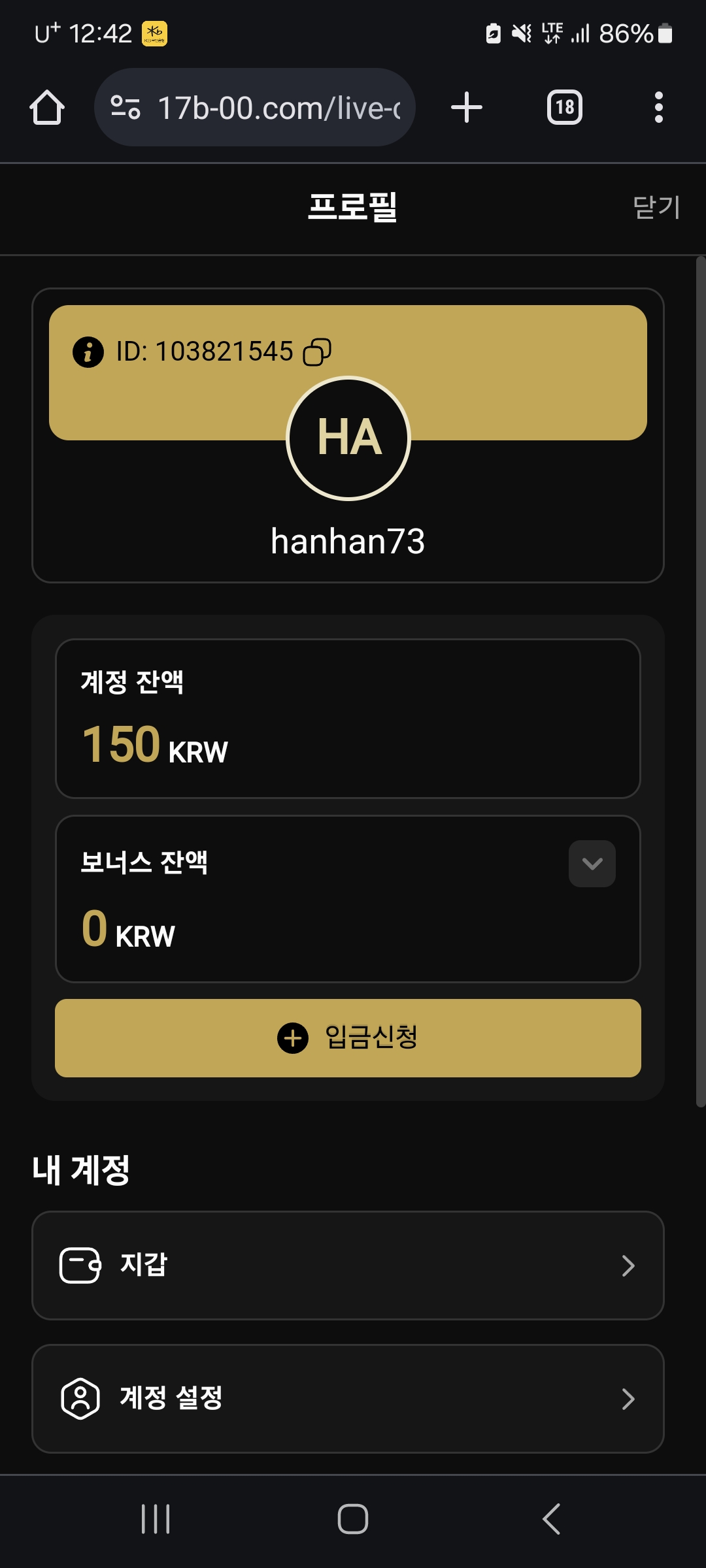Viewport: 706px width, 1568px height.
Task: Copy the account ID 103821545
Action: (x=317, y=351)
